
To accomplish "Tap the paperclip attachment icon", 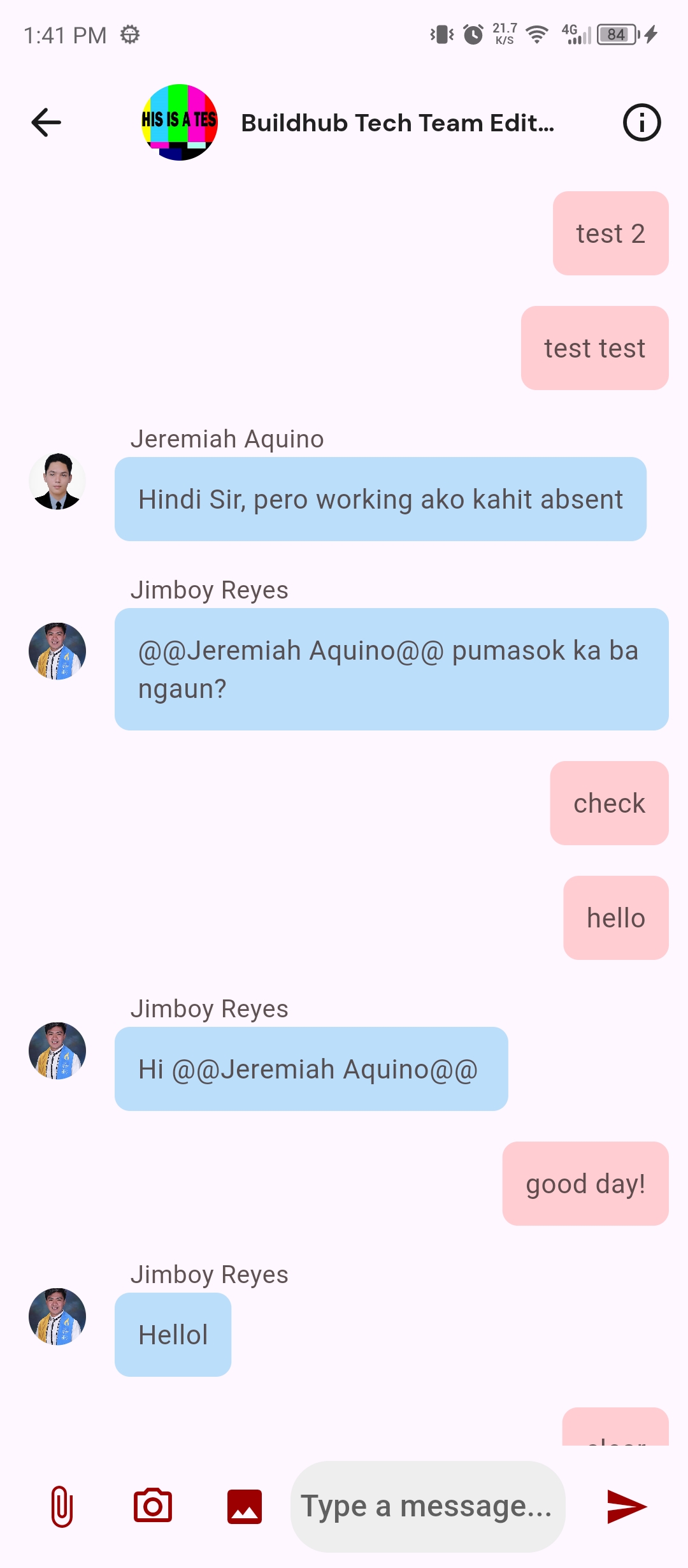I will coord(62,1507).
